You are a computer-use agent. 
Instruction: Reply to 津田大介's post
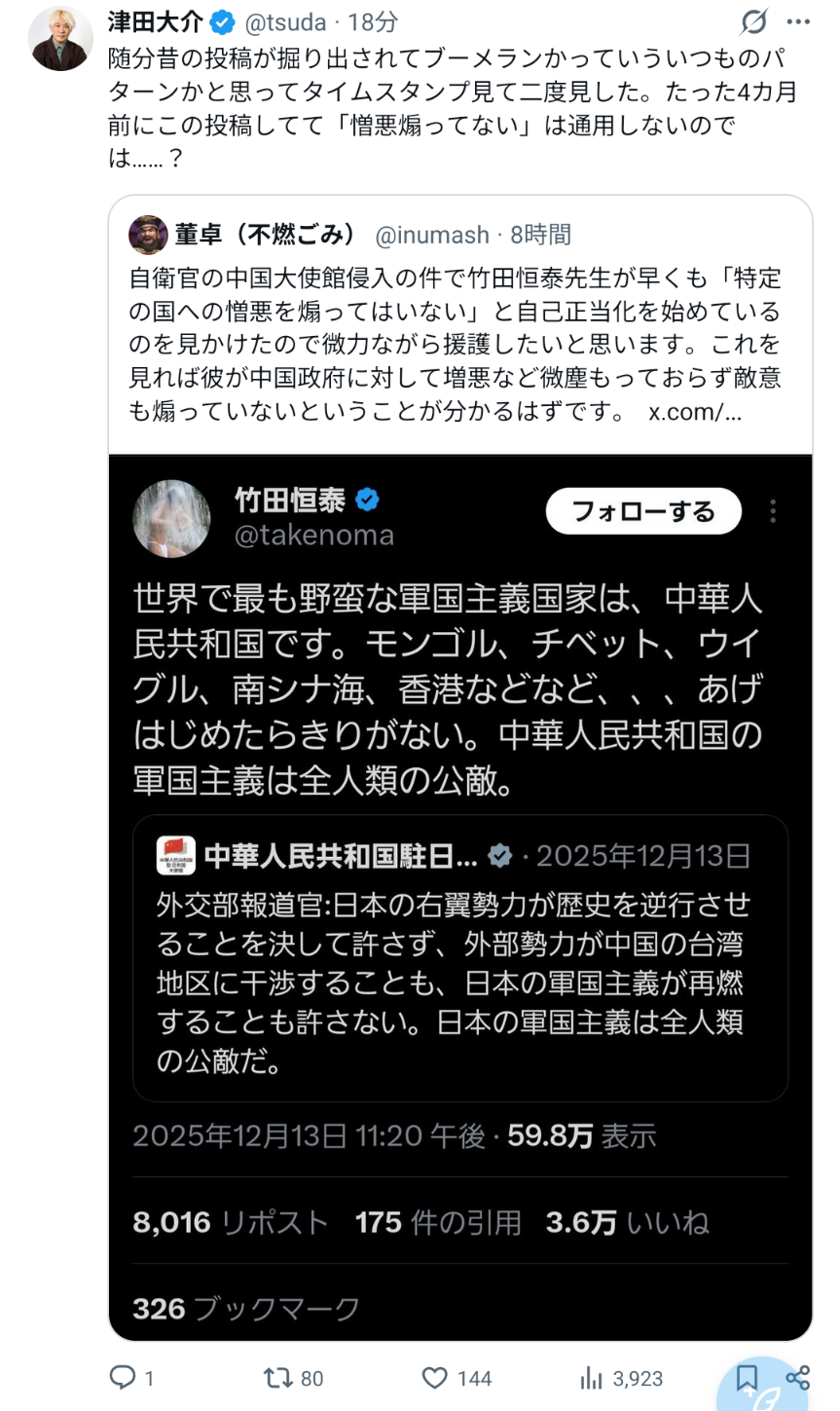[x=131, y=1377]
